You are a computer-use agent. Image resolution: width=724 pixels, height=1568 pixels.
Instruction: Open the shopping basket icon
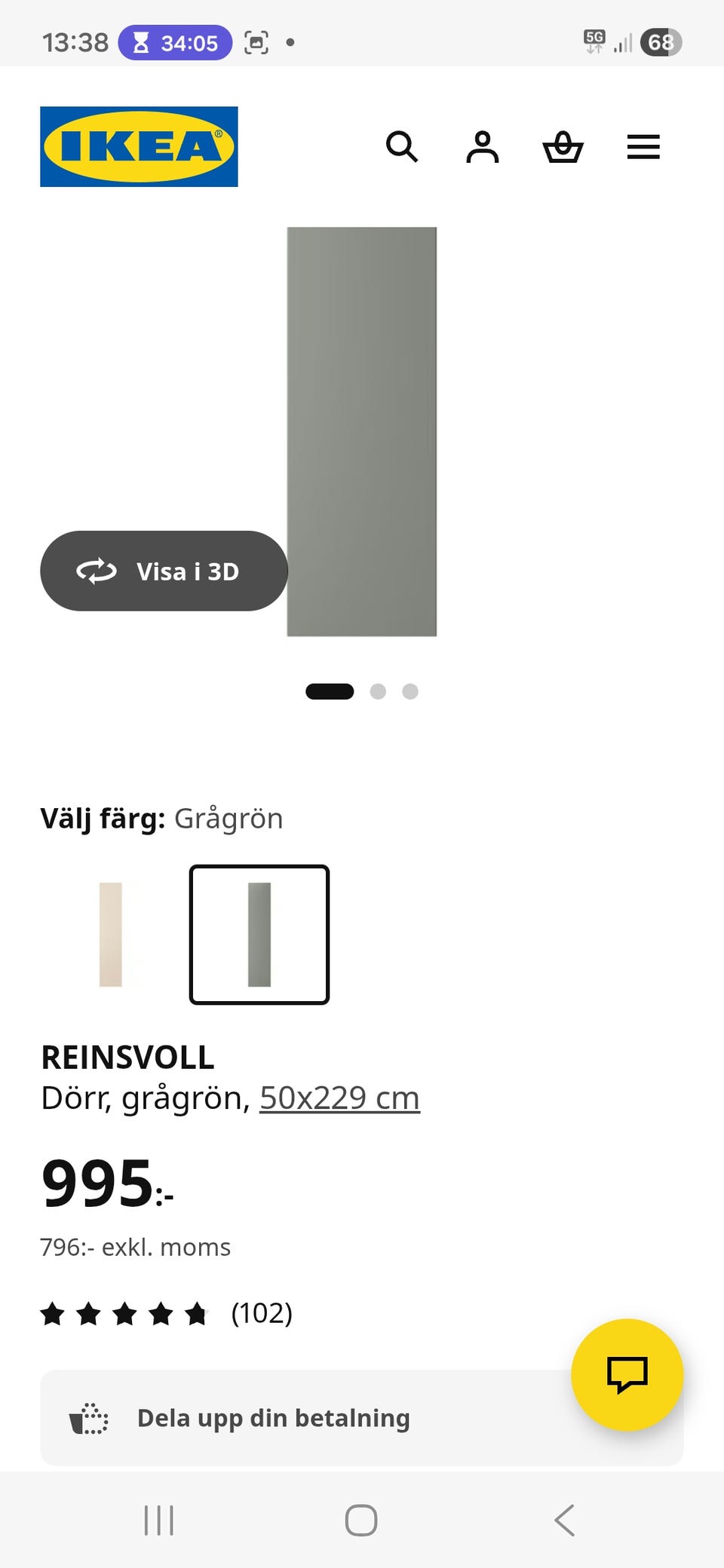point(563,147)
